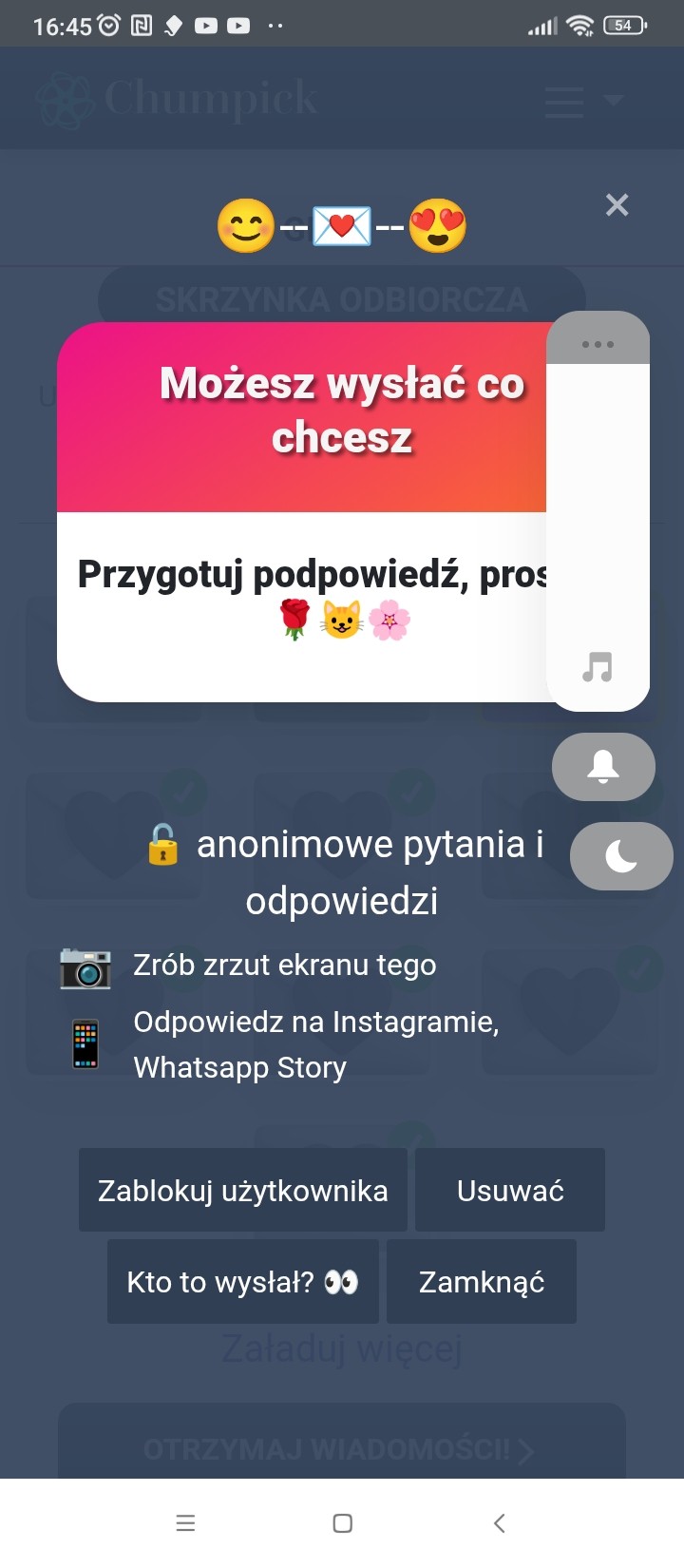
Task: Open recent apps from the navigation bar
Action: 186,1523
